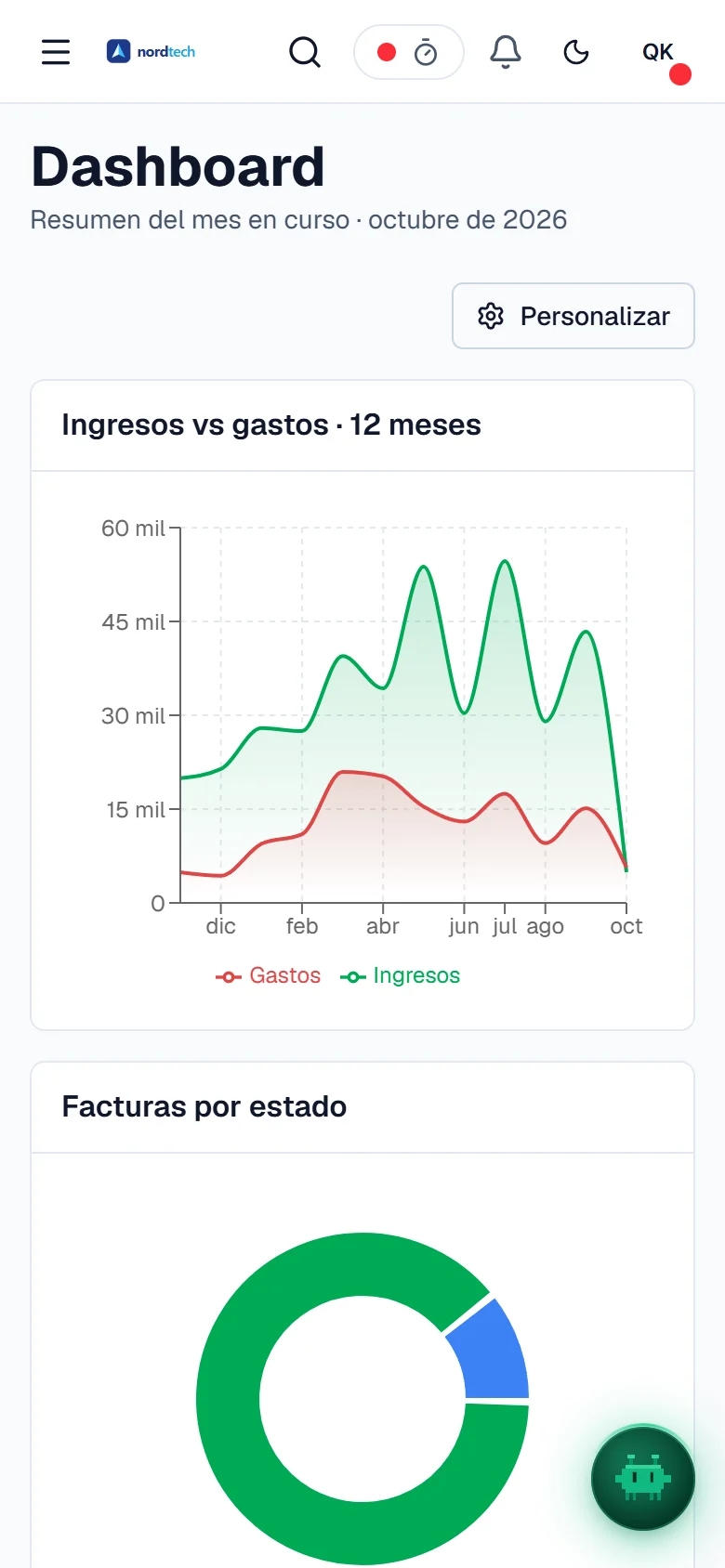725x1568 pixels.
Task: Open the search icon
Action: [305, 52]
